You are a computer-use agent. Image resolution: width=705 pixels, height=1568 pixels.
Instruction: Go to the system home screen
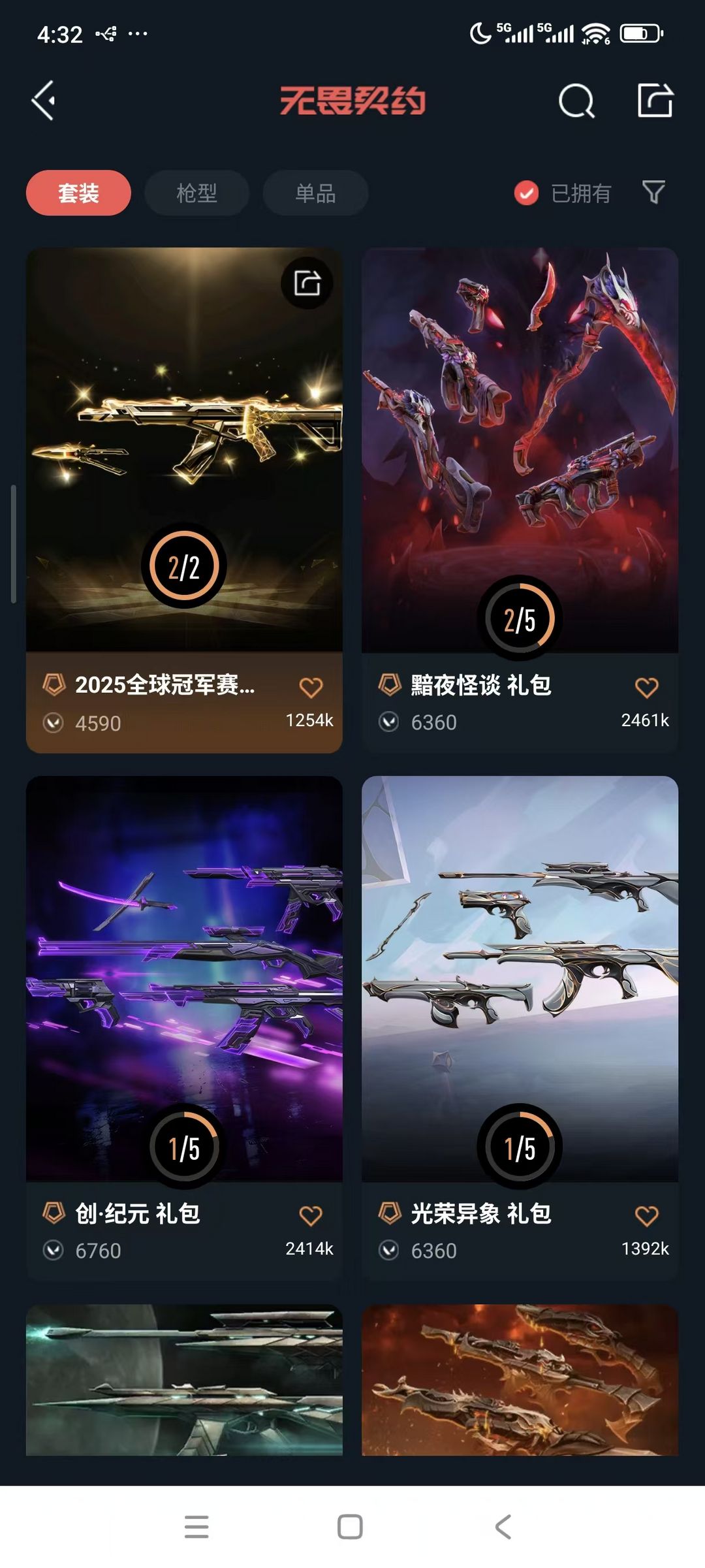tap(350, 1527)
